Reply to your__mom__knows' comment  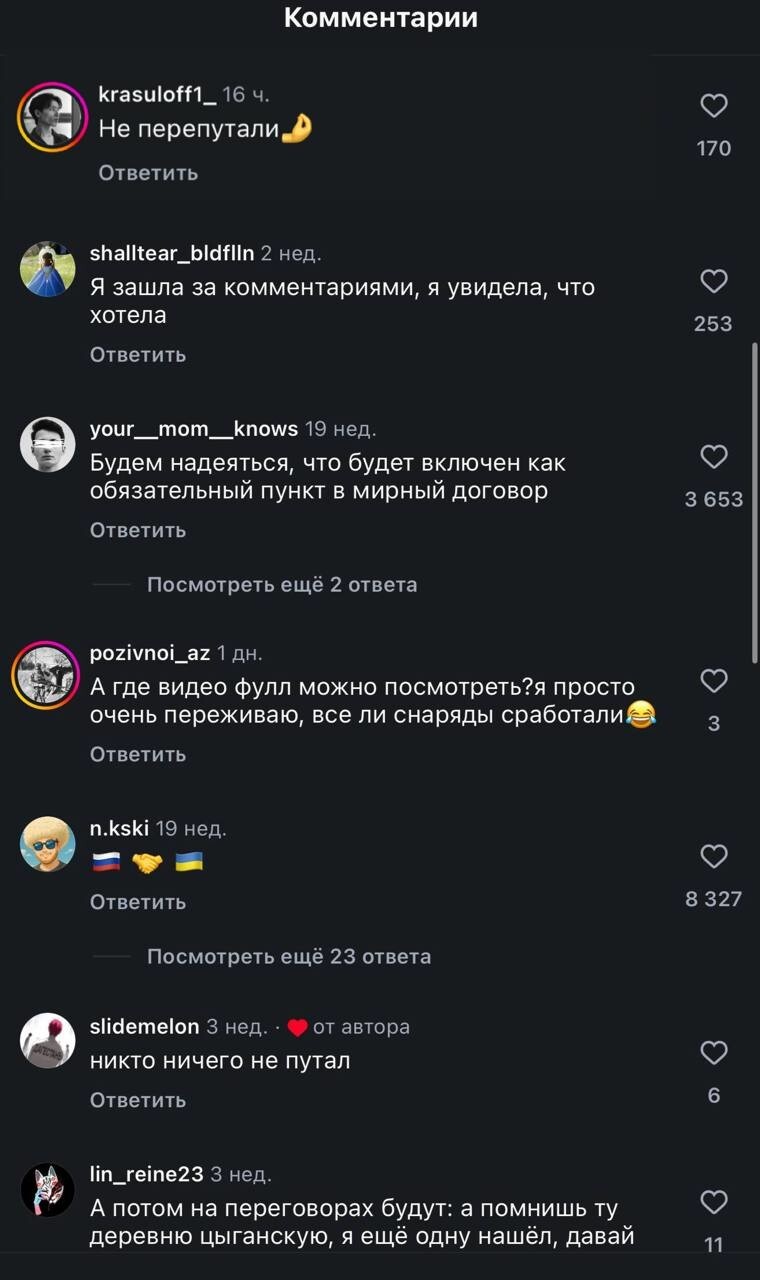point(138,530)
